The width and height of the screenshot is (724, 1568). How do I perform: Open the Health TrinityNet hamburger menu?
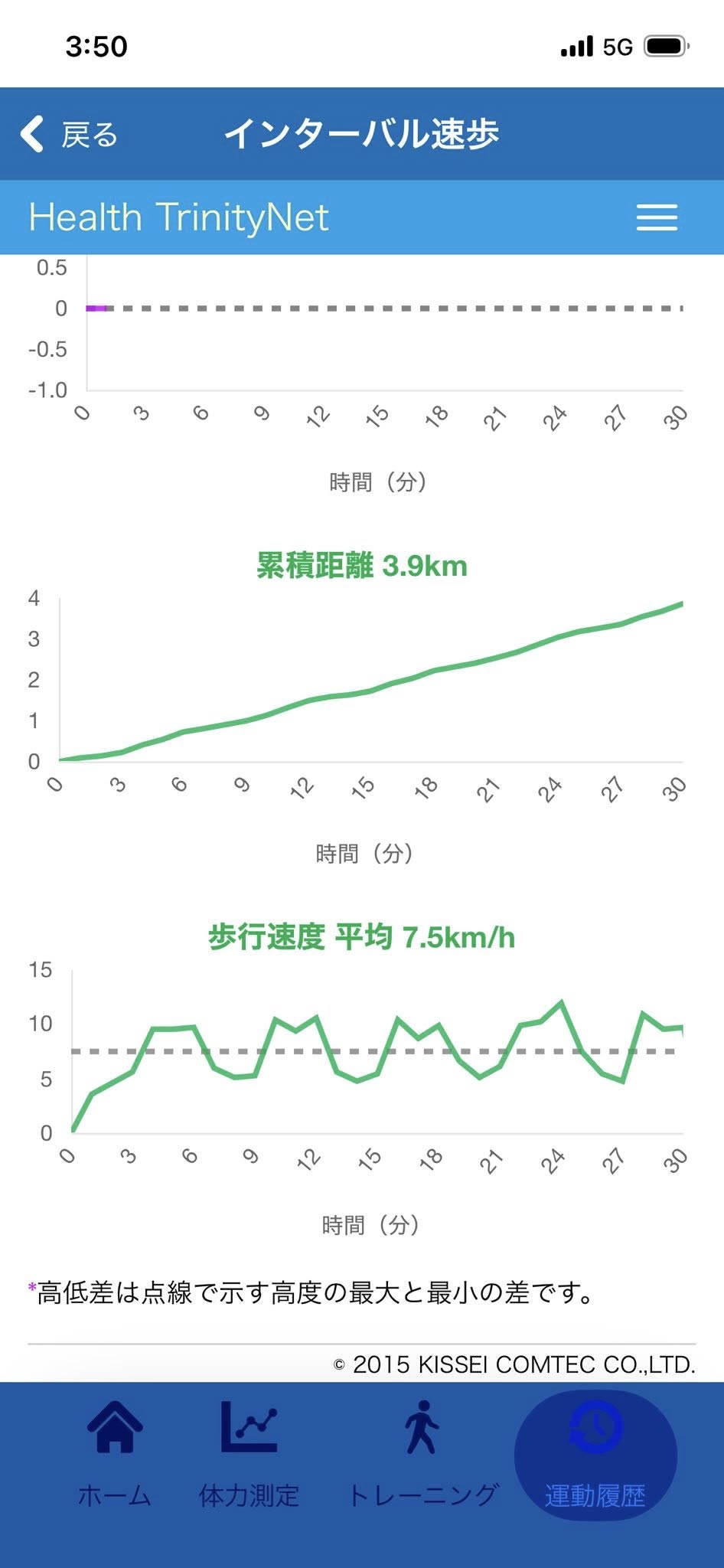pos(657,217)
